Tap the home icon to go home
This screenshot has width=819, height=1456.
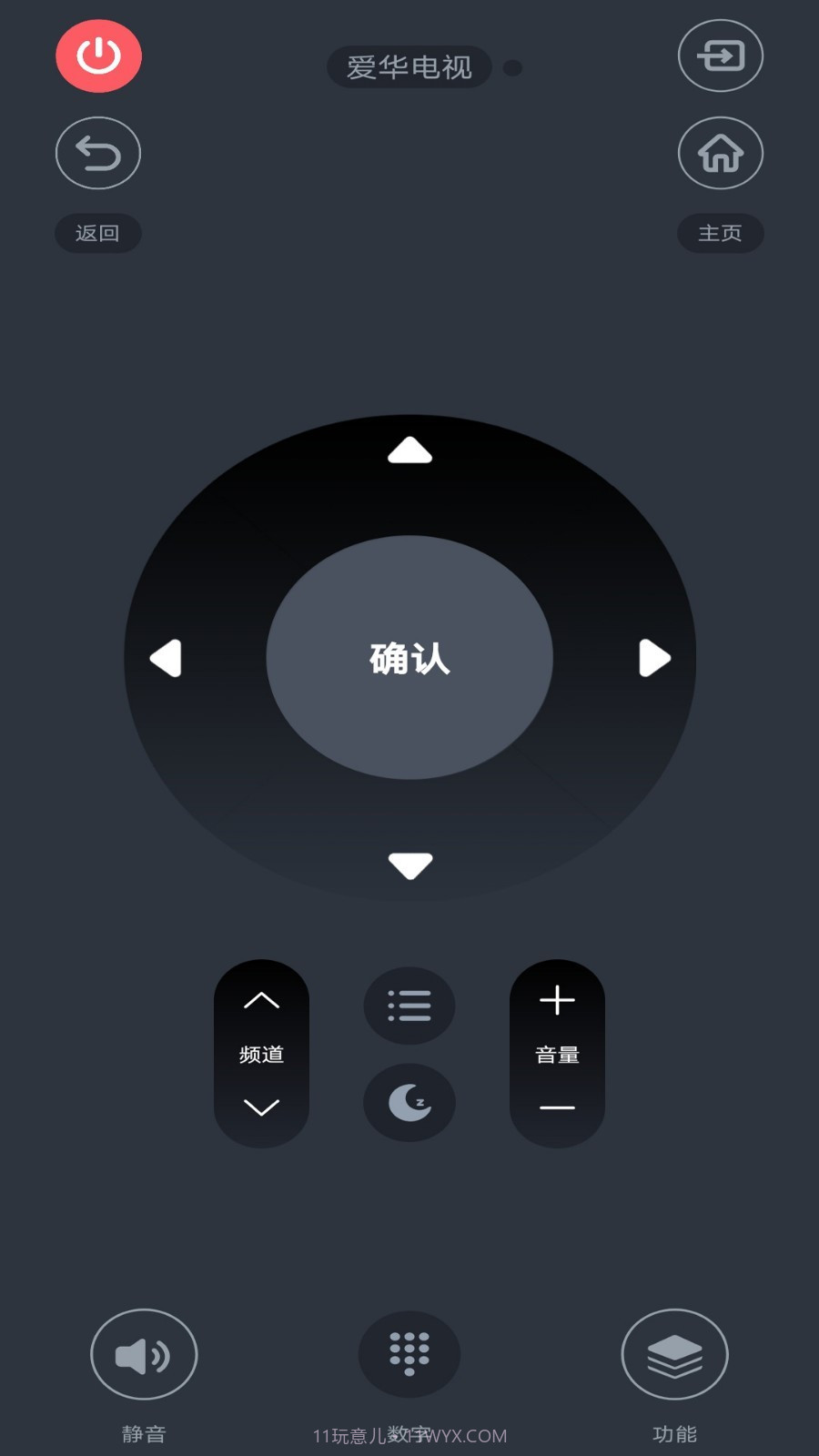[x=720, y=153]
